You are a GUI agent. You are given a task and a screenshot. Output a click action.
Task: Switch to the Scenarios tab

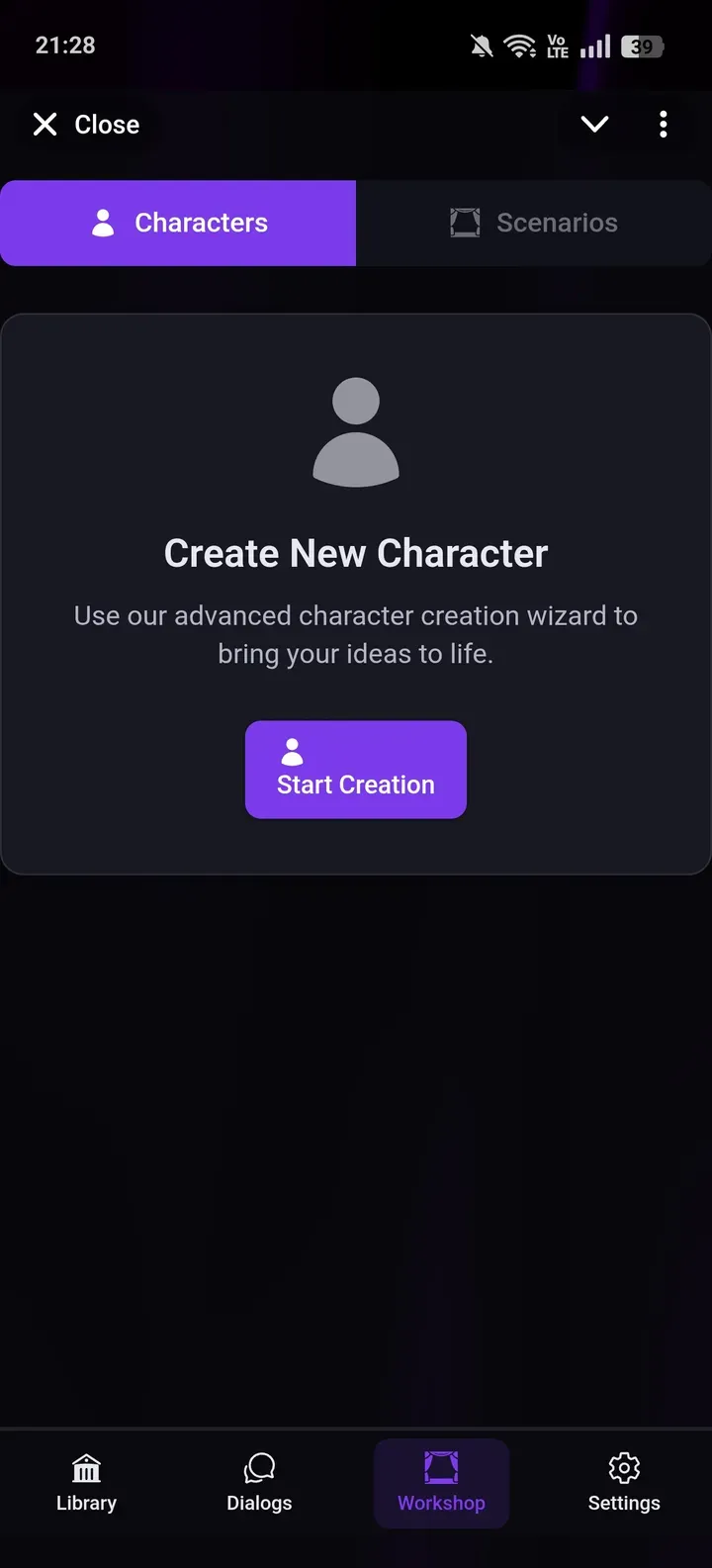[x=534, y=223]
